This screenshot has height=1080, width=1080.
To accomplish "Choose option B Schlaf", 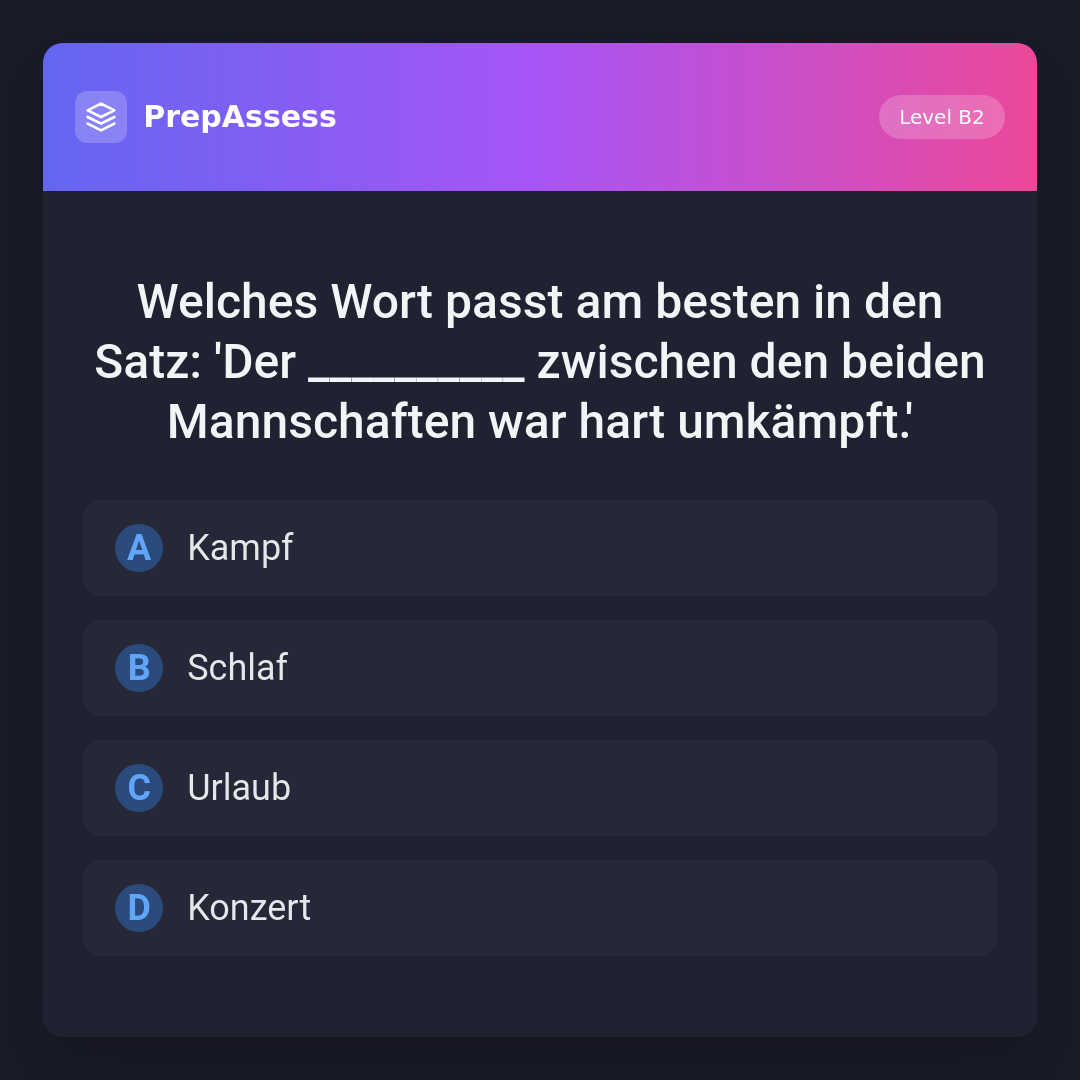I will [540, 668].
